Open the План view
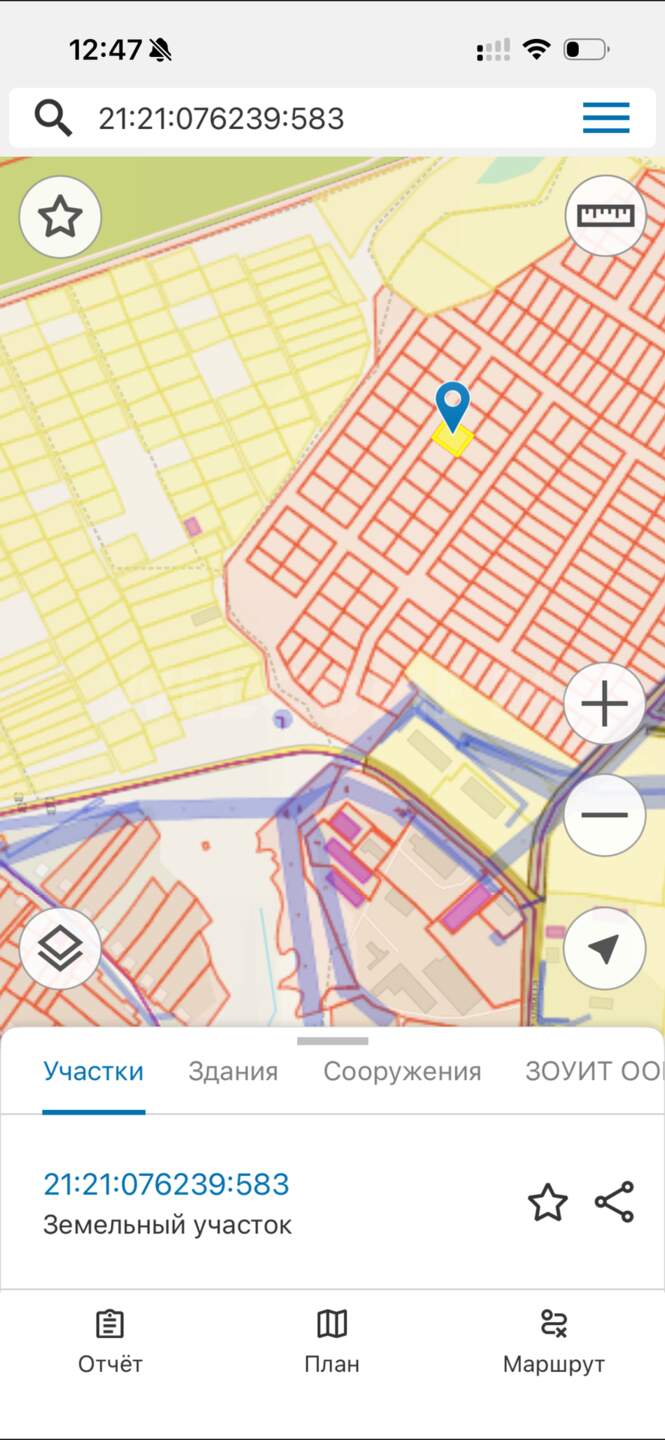Viewport: 665px width, 1440px height. point(332,1341)
